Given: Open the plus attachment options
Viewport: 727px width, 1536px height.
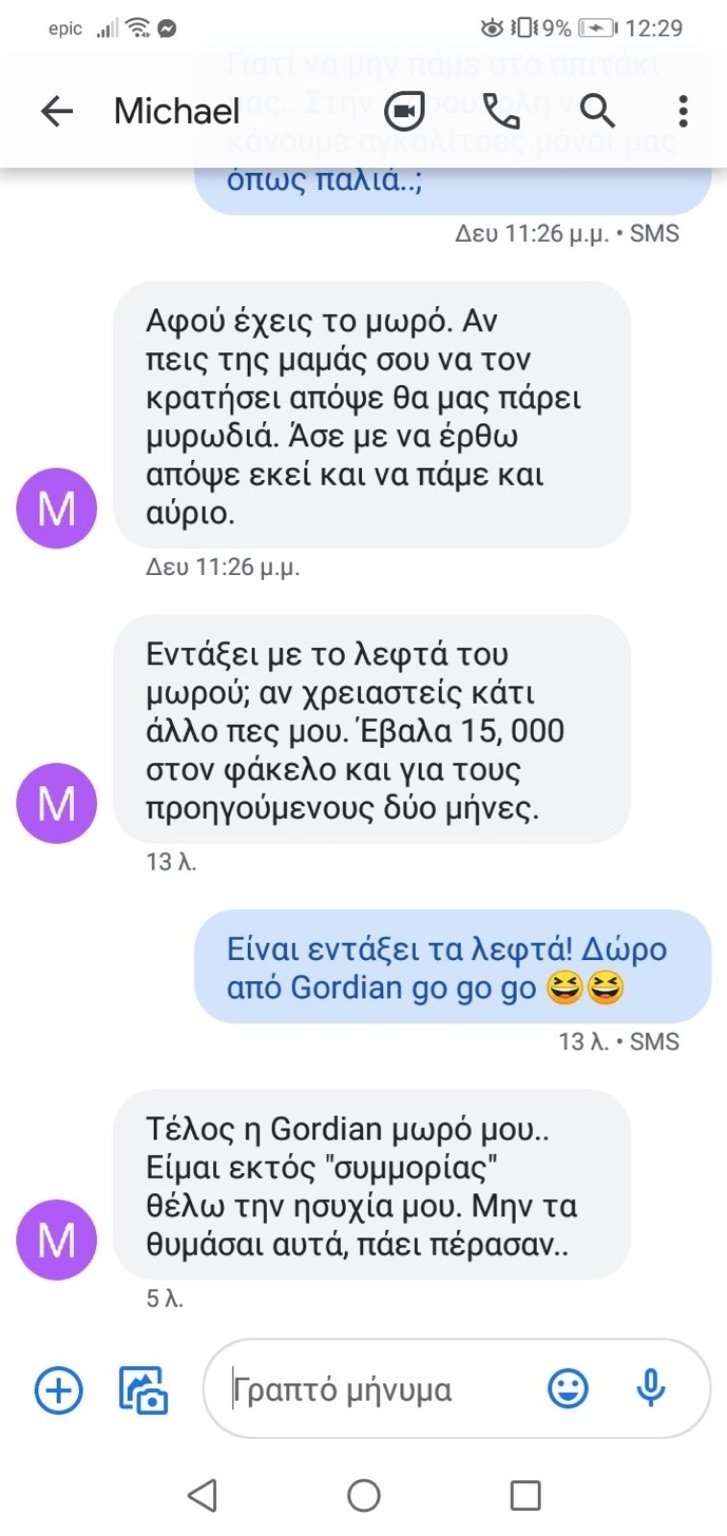Looking at the screenshot, I should (x=59, y=1389).
